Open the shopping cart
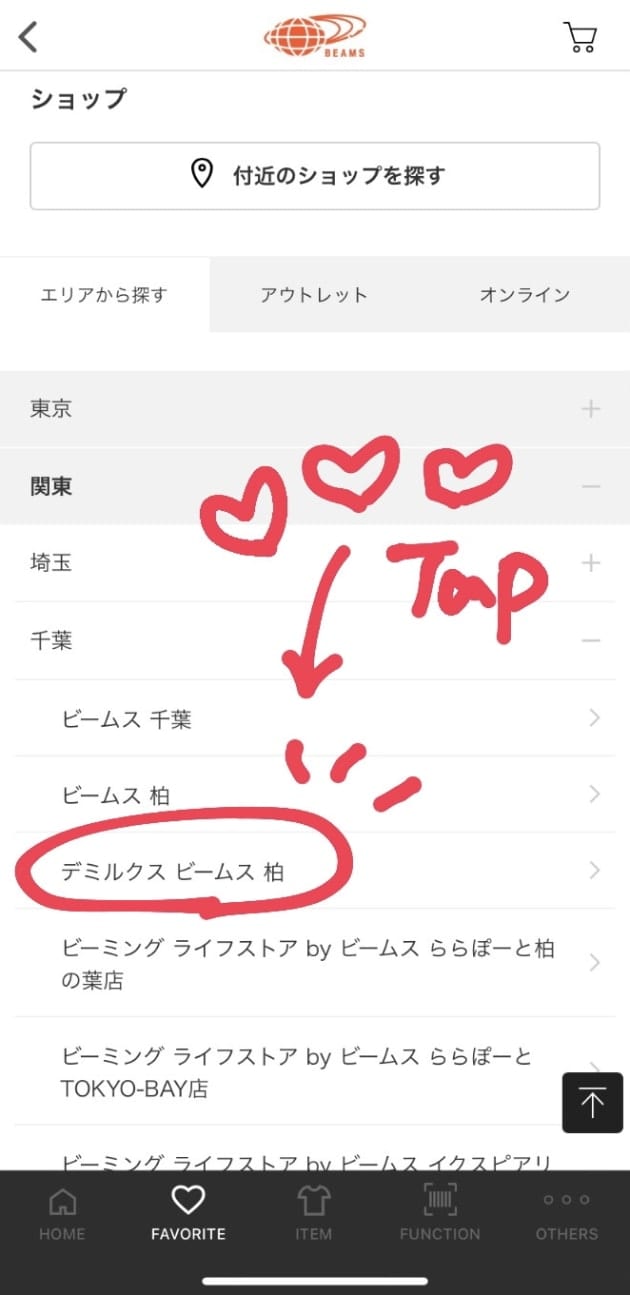This screenshot has height=1295, width=630. tap(580, 37)
